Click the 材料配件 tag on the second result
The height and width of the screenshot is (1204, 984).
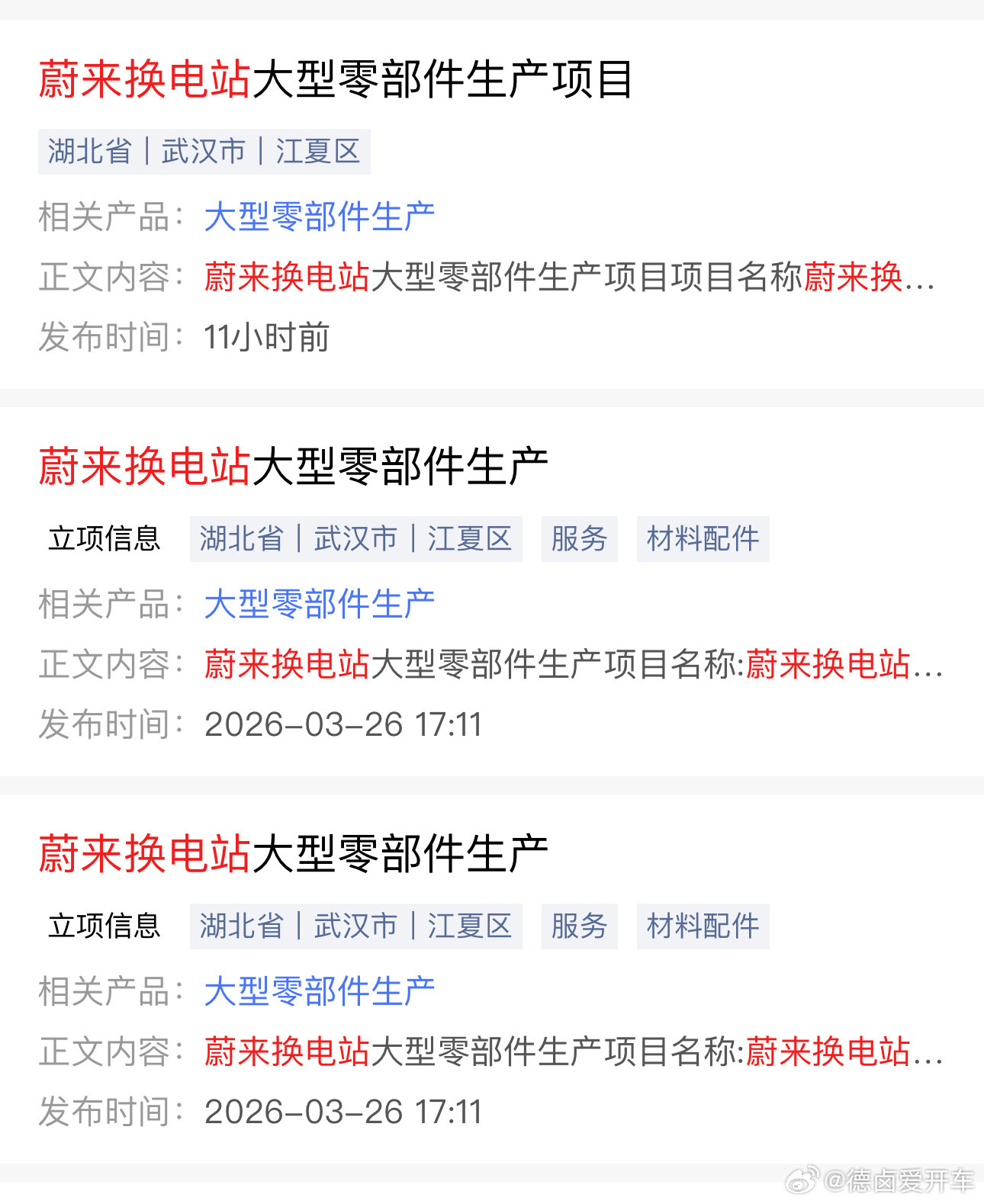tap(701, 539)
